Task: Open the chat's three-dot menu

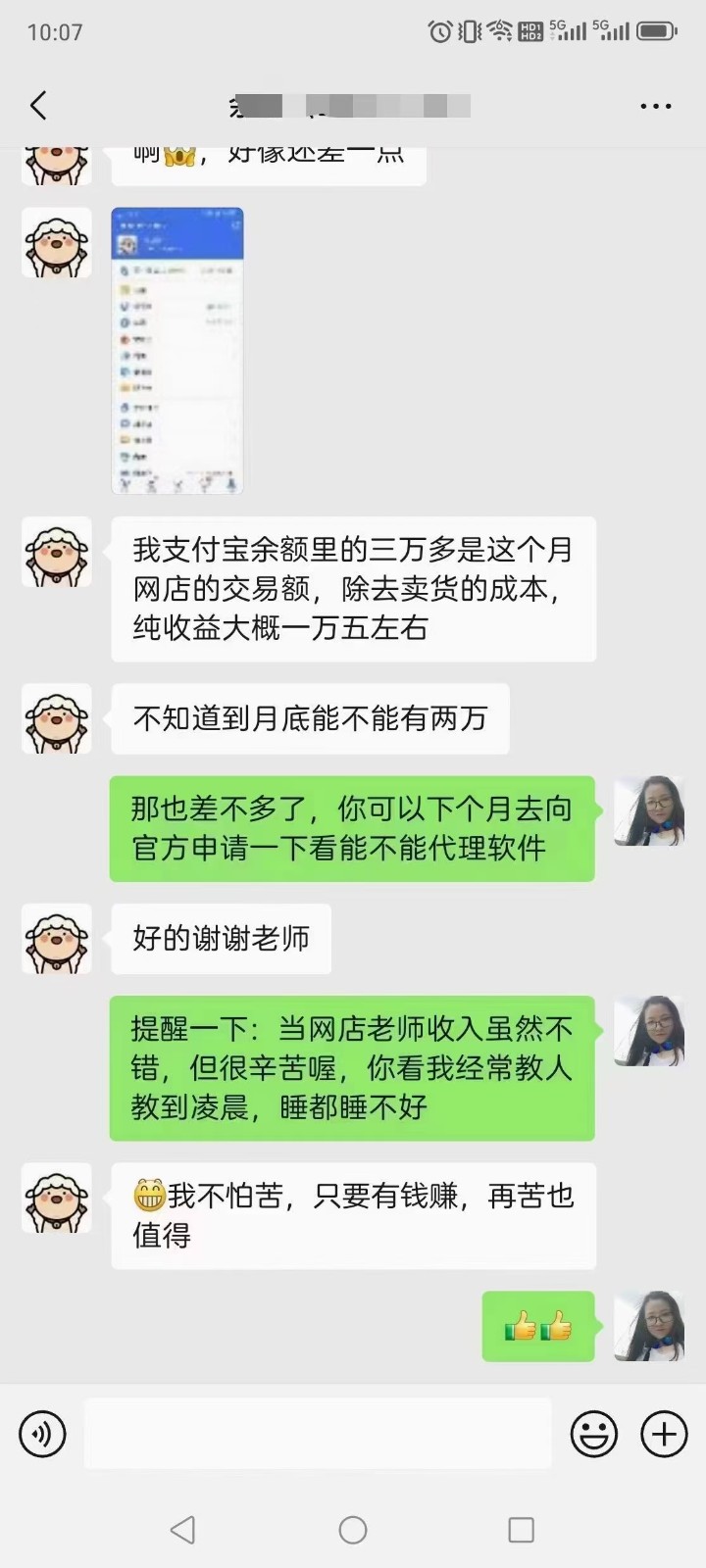Action: 655,106
